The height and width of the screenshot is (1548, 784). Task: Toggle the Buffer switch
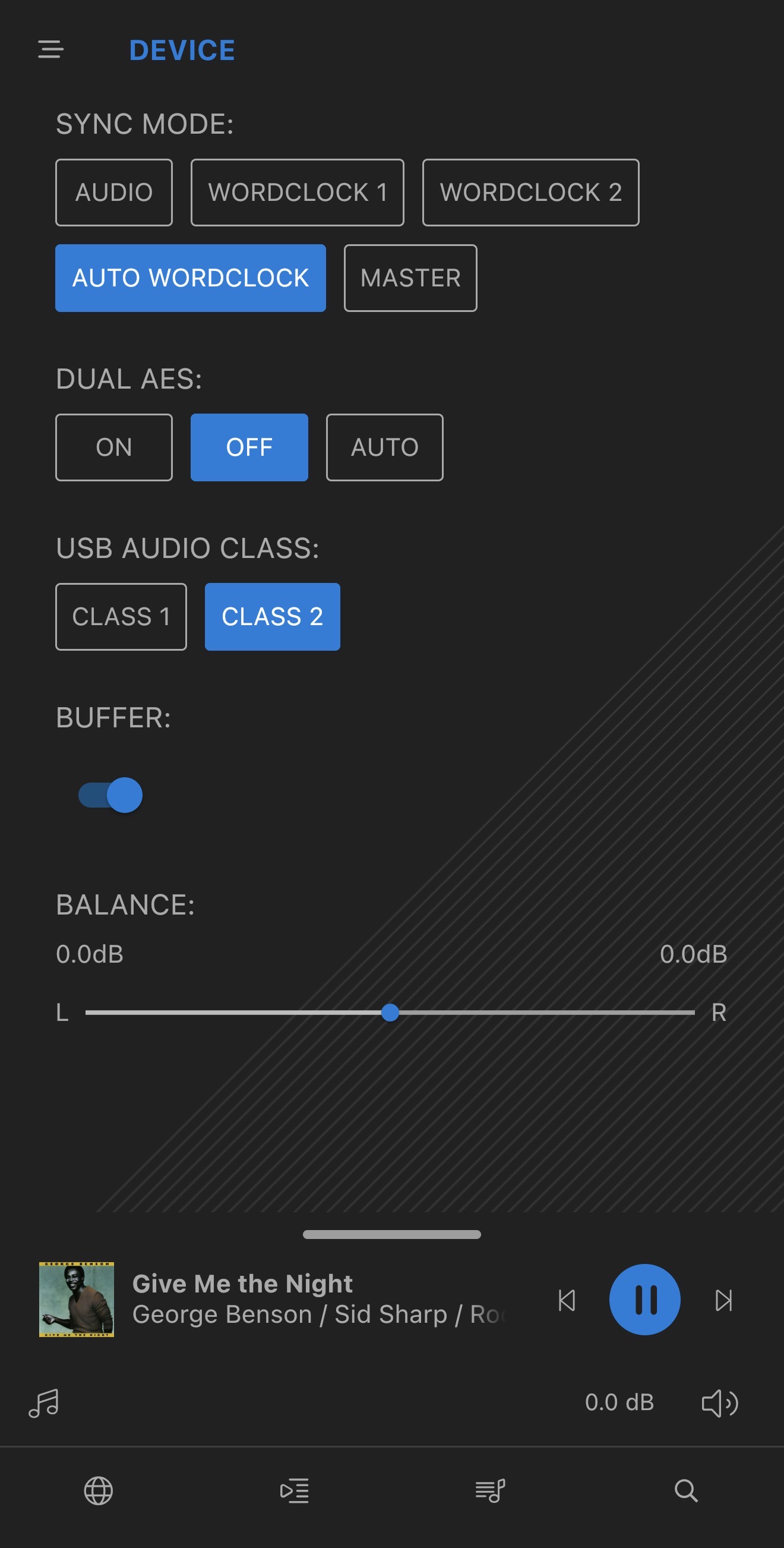coord(110,795)
